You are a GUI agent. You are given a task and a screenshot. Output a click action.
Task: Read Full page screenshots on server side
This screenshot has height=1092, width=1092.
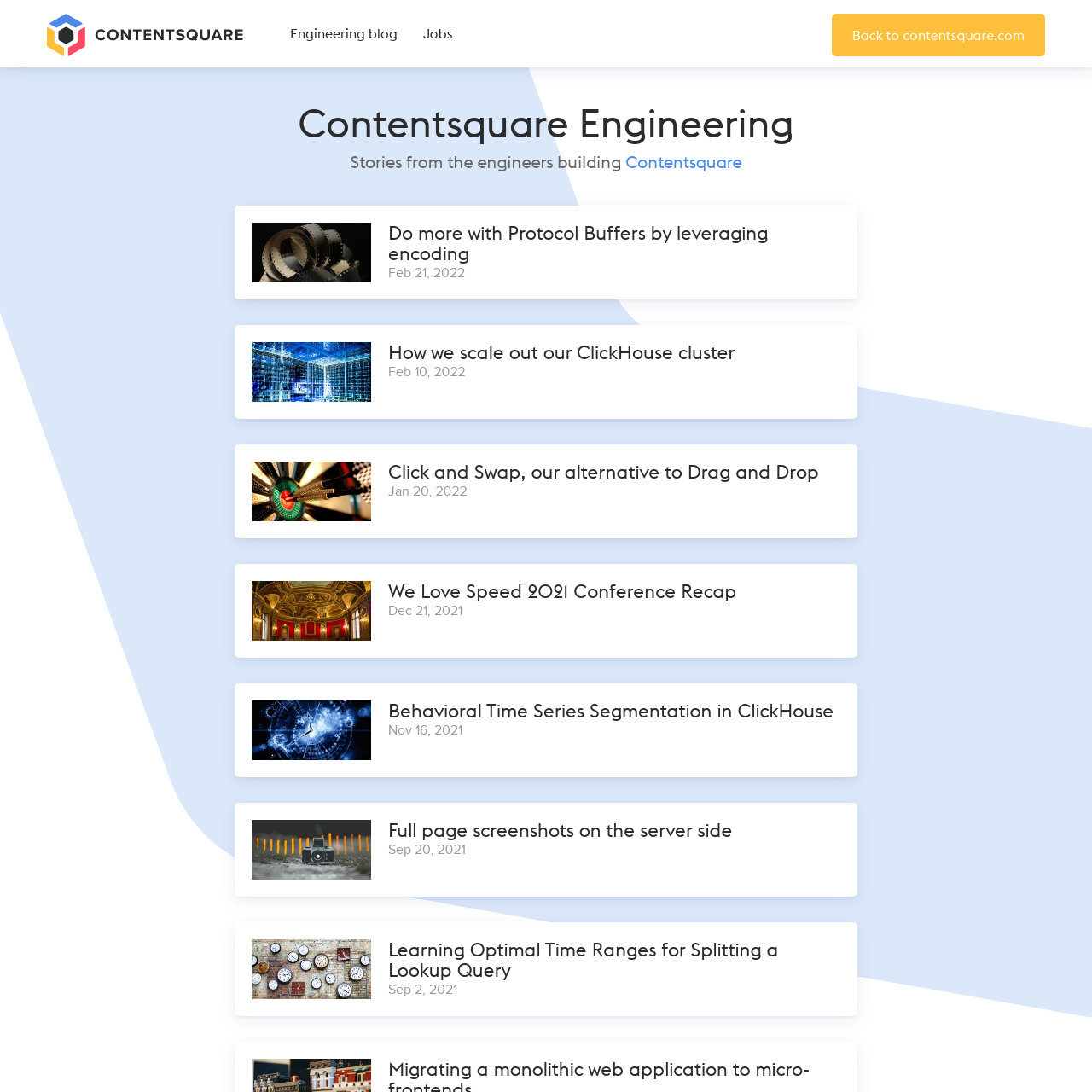click(560, 831)
